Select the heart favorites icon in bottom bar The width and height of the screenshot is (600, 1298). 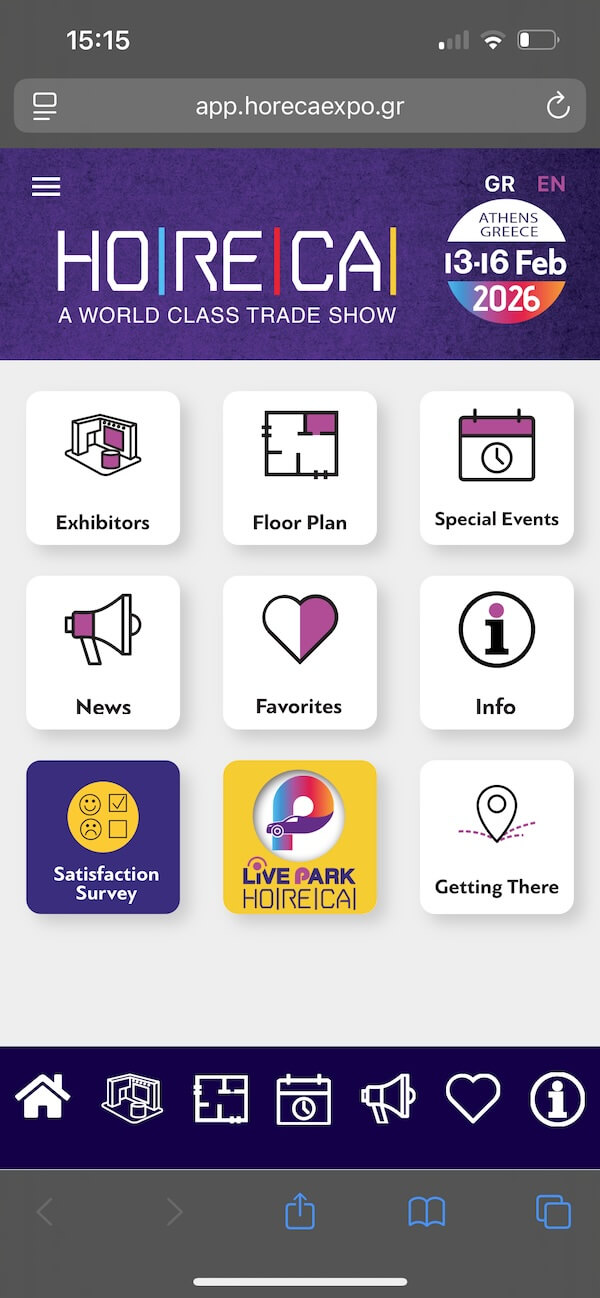(473, 1100)
